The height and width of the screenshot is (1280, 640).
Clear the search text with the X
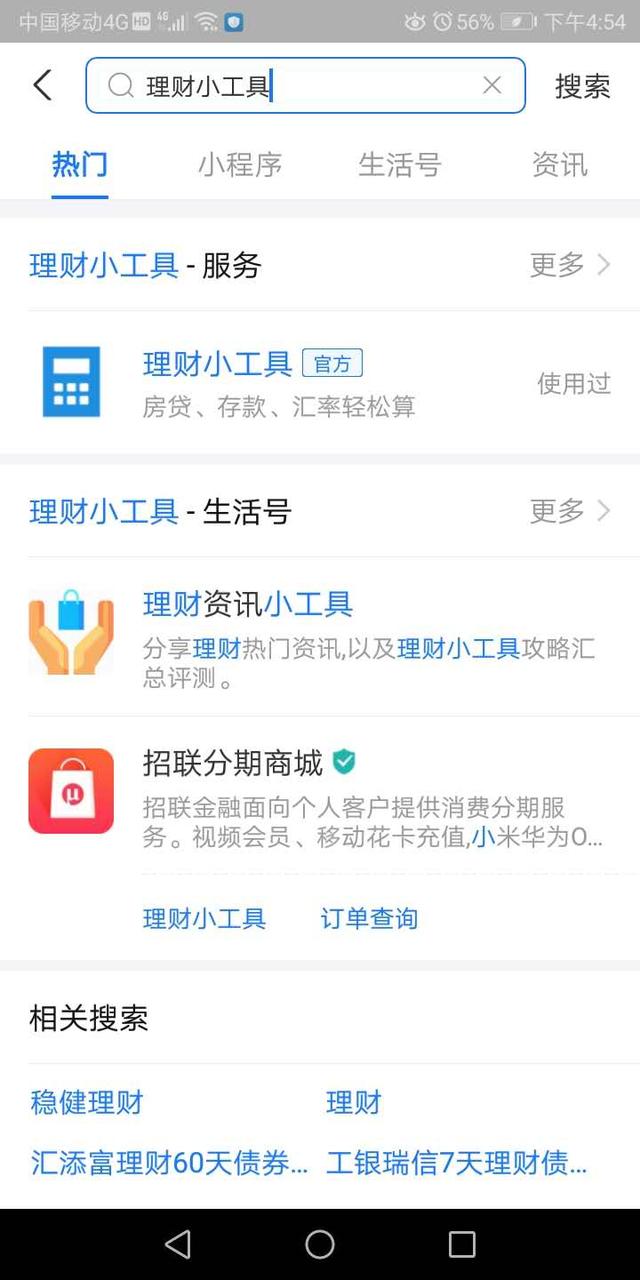pos(492,86)
